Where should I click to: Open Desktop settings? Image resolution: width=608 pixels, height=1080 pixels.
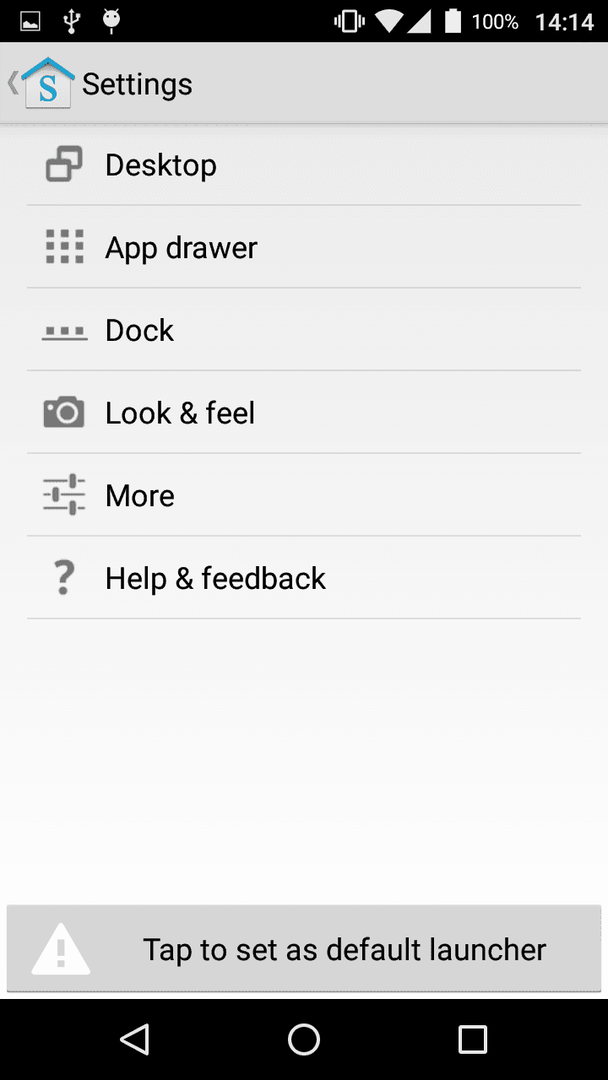[304, 165]
